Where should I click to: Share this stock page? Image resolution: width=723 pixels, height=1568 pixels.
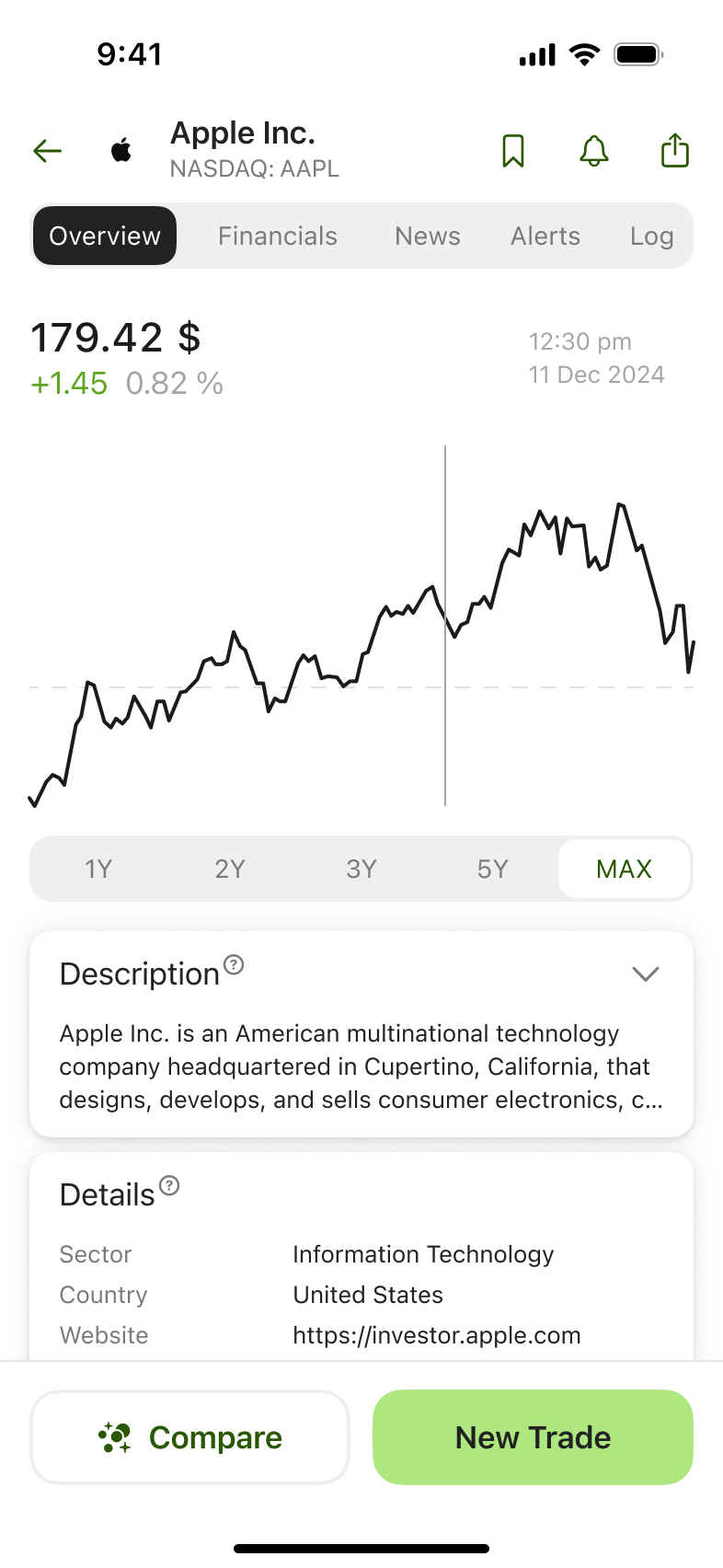[675, 150]
